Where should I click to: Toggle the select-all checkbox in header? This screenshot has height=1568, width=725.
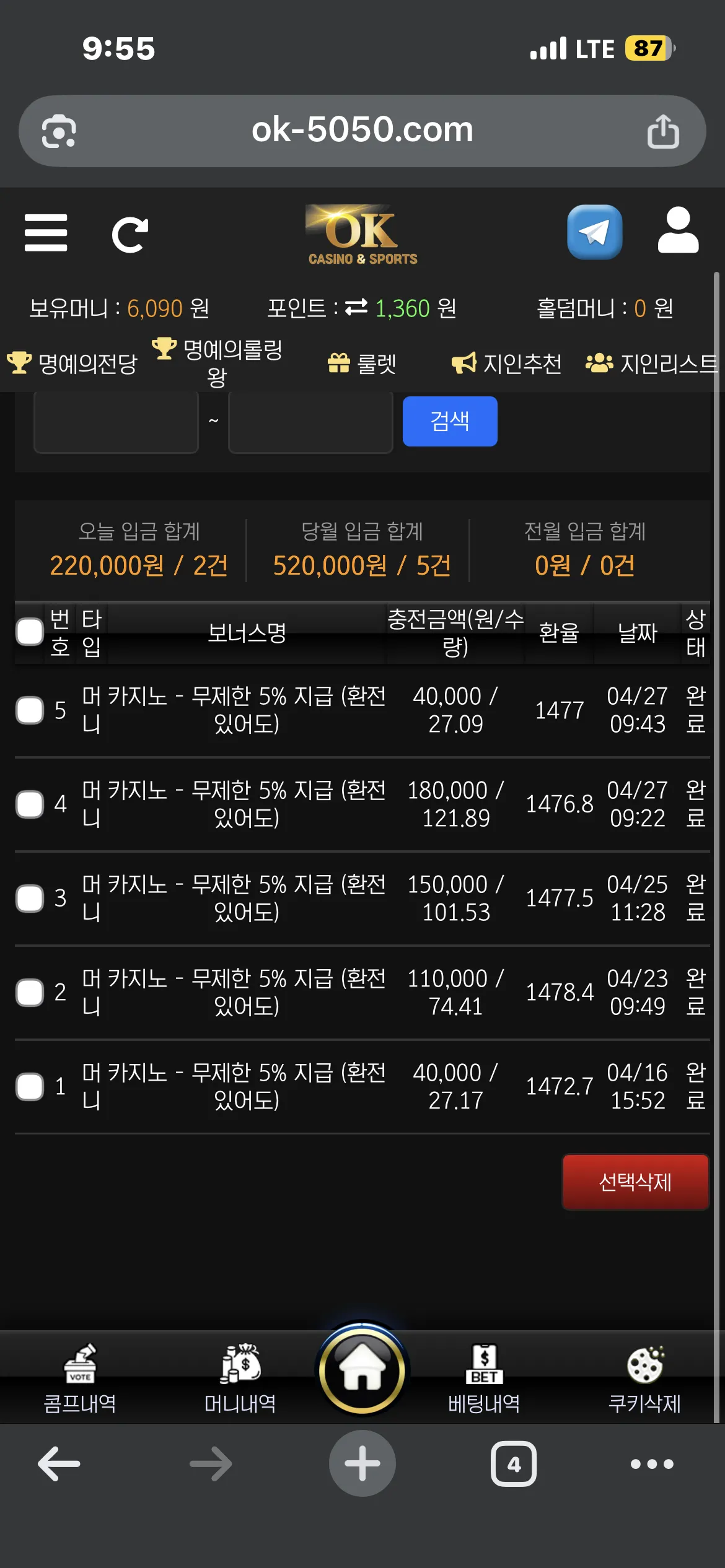pos(30,632)
